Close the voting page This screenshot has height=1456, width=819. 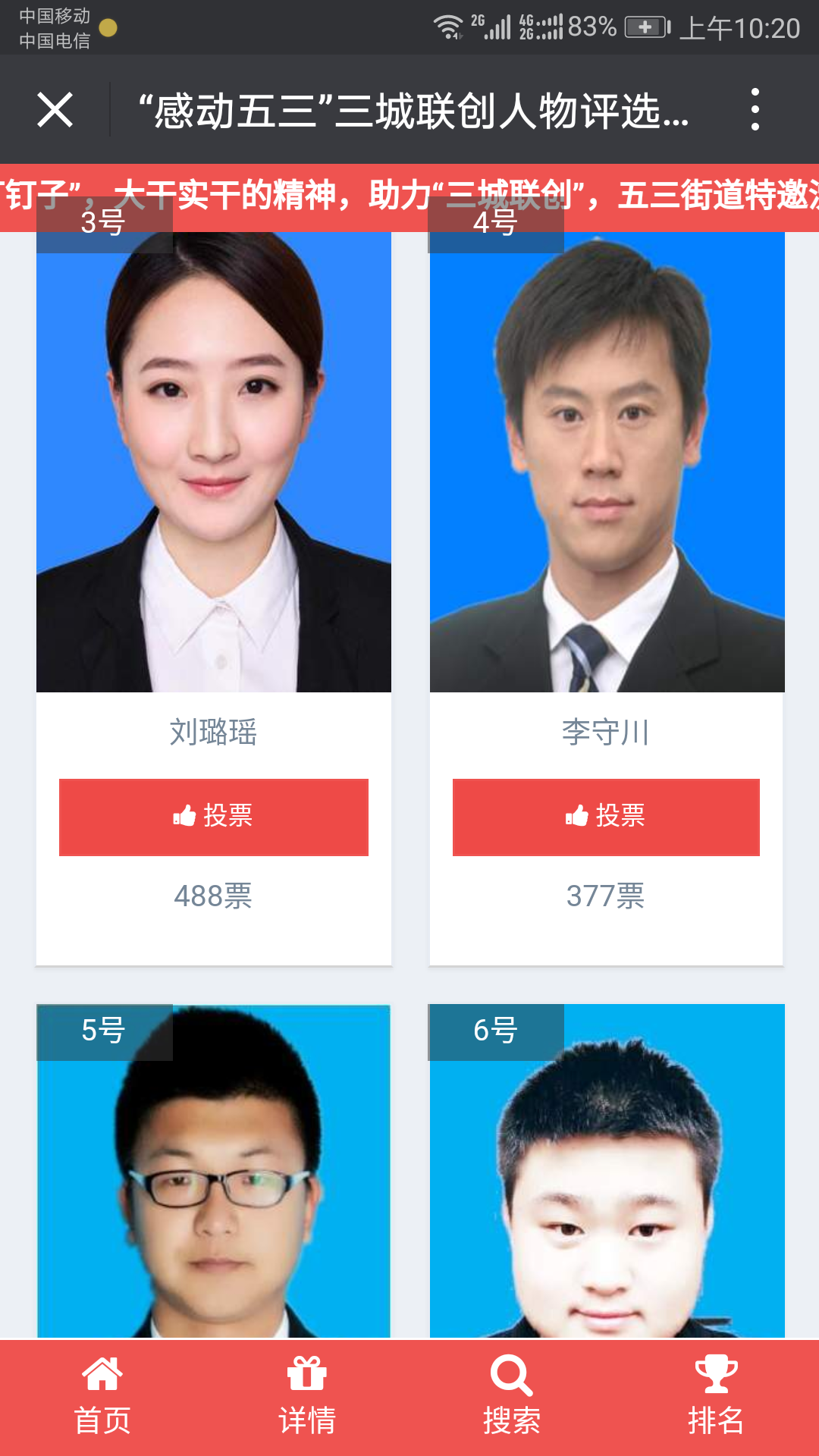coord(55,110)
